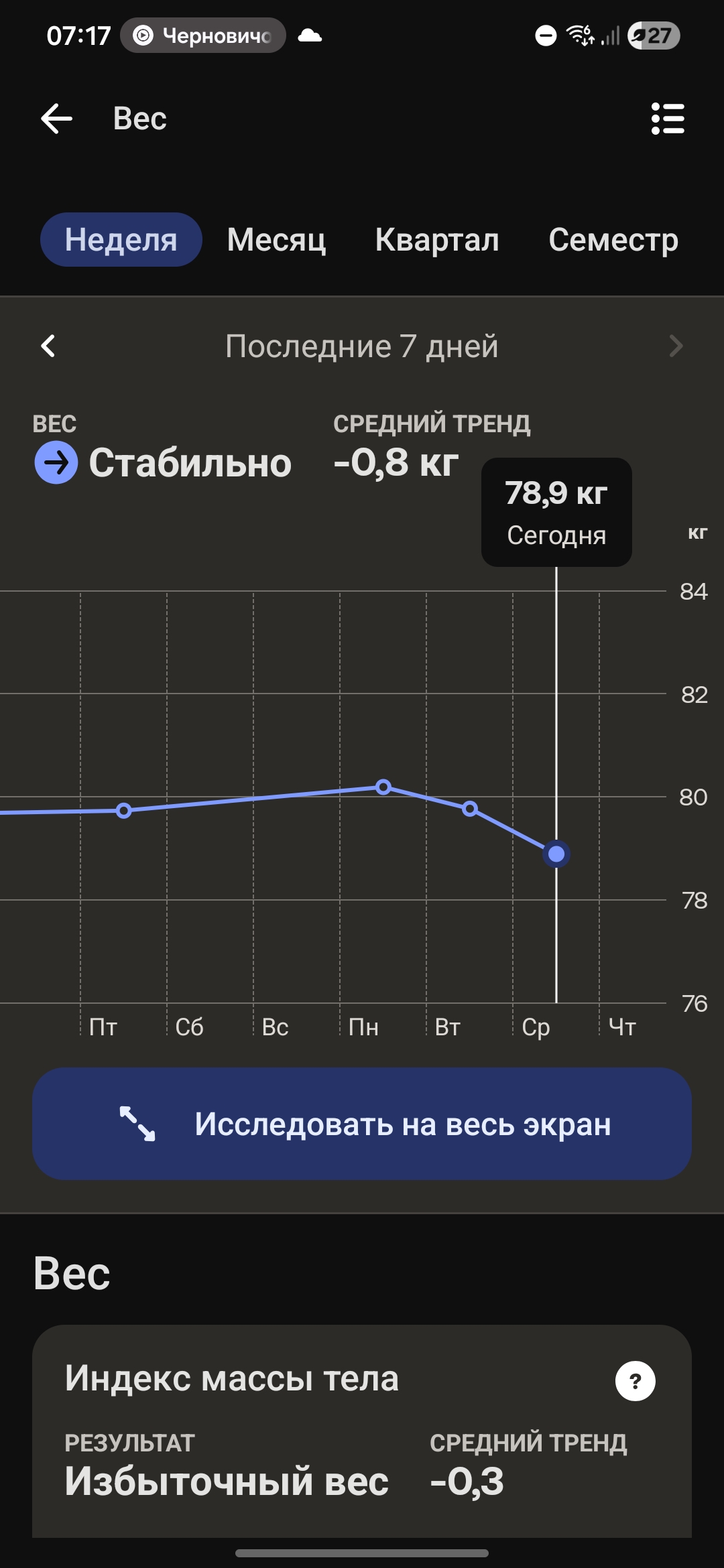This screenshot has height=1568, width=724.
Task: Select the Неделя tab
Action: tap(121, 240)
